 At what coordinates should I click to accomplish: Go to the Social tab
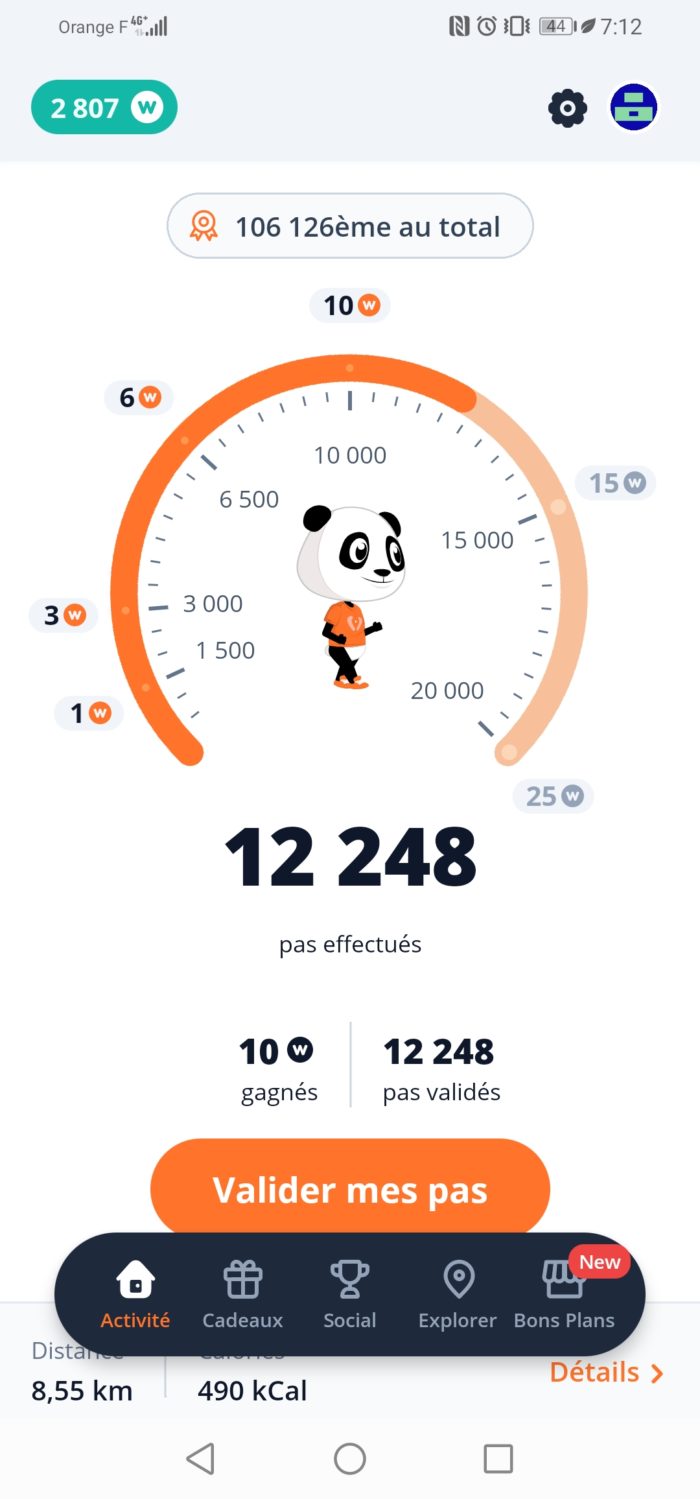(x=349, y=1295)
